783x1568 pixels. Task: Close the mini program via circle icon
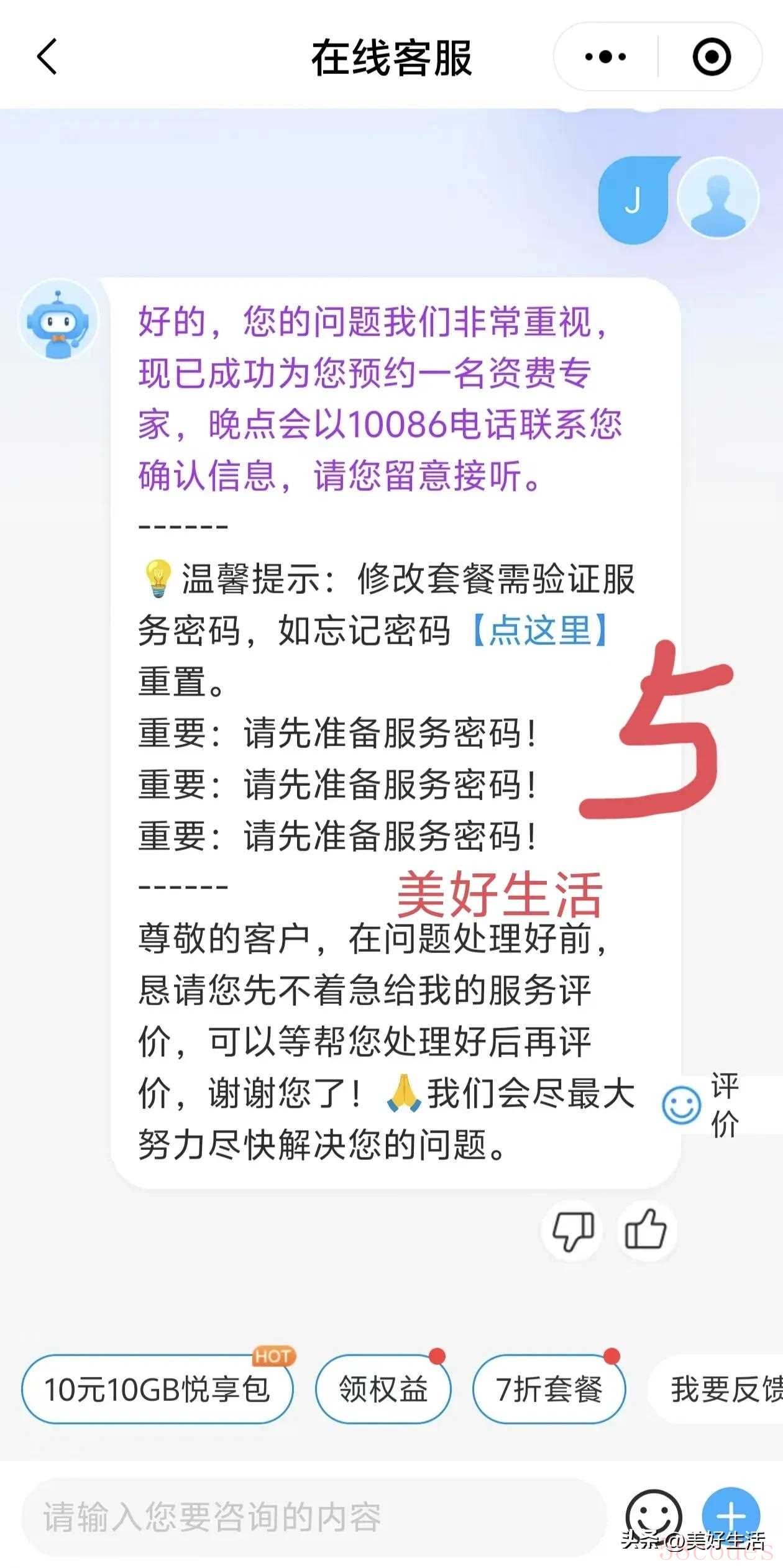[711, 57]
